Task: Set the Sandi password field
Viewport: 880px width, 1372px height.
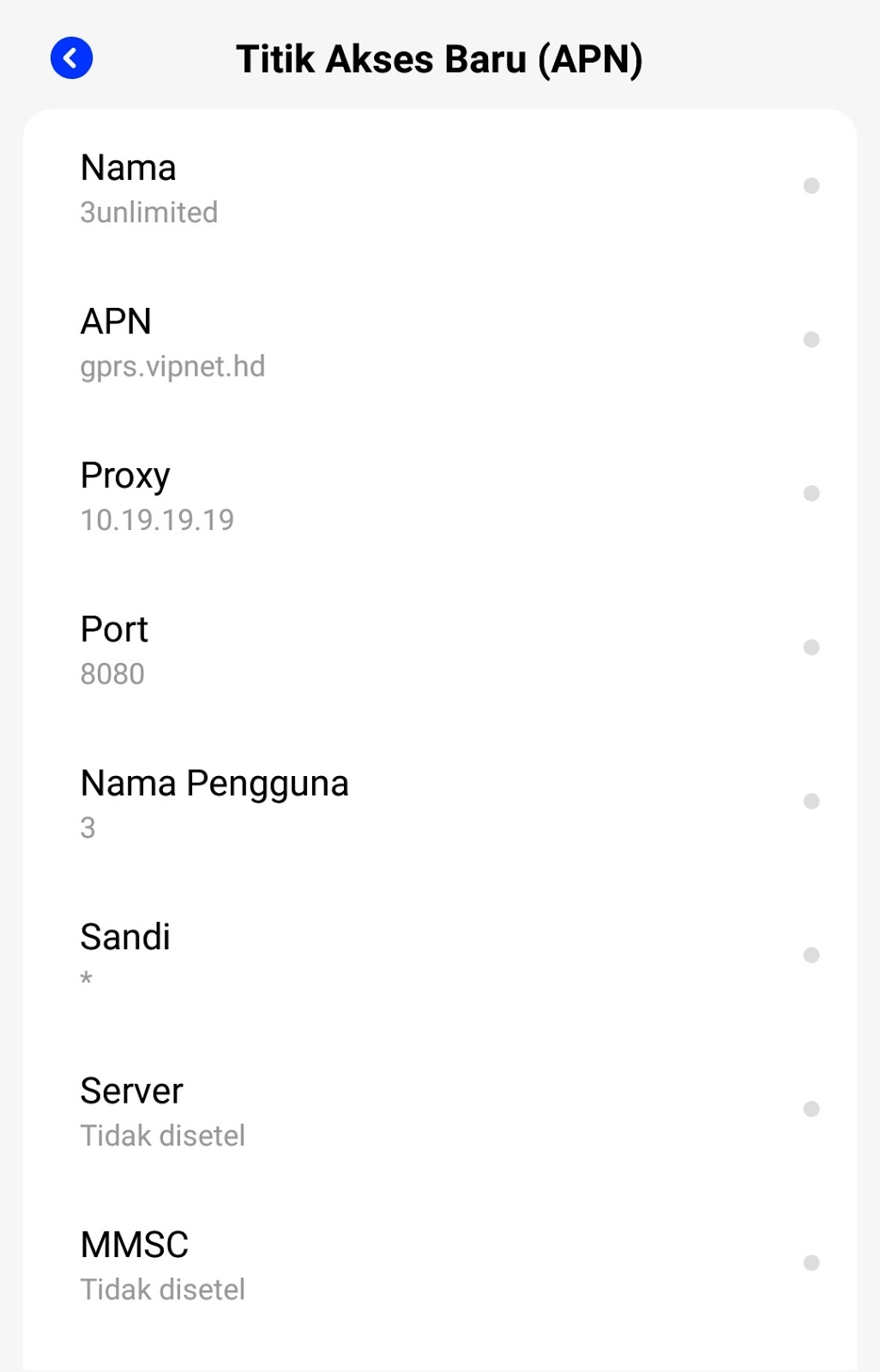Action: click(x=439, y=956)
